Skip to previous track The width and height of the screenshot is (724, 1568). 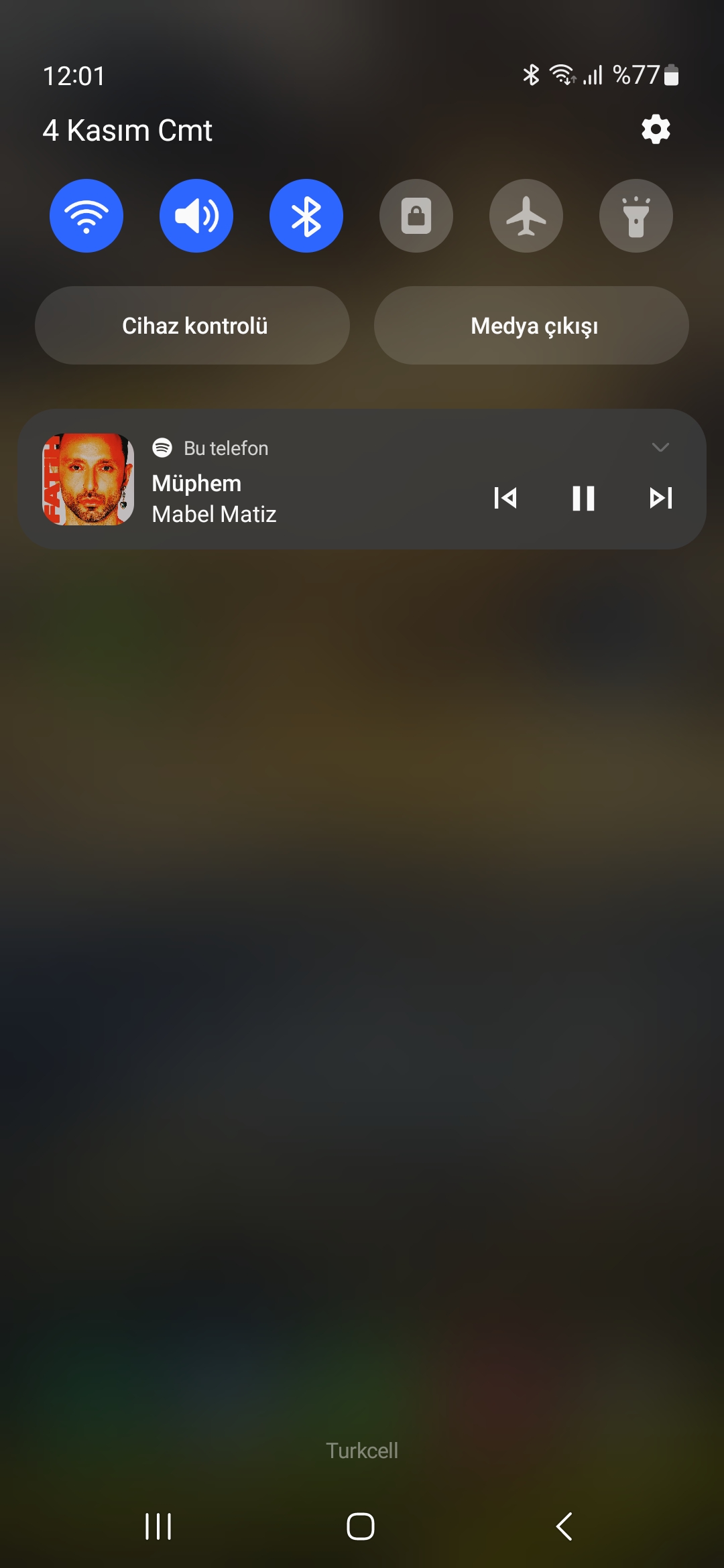tap(505, 498)
